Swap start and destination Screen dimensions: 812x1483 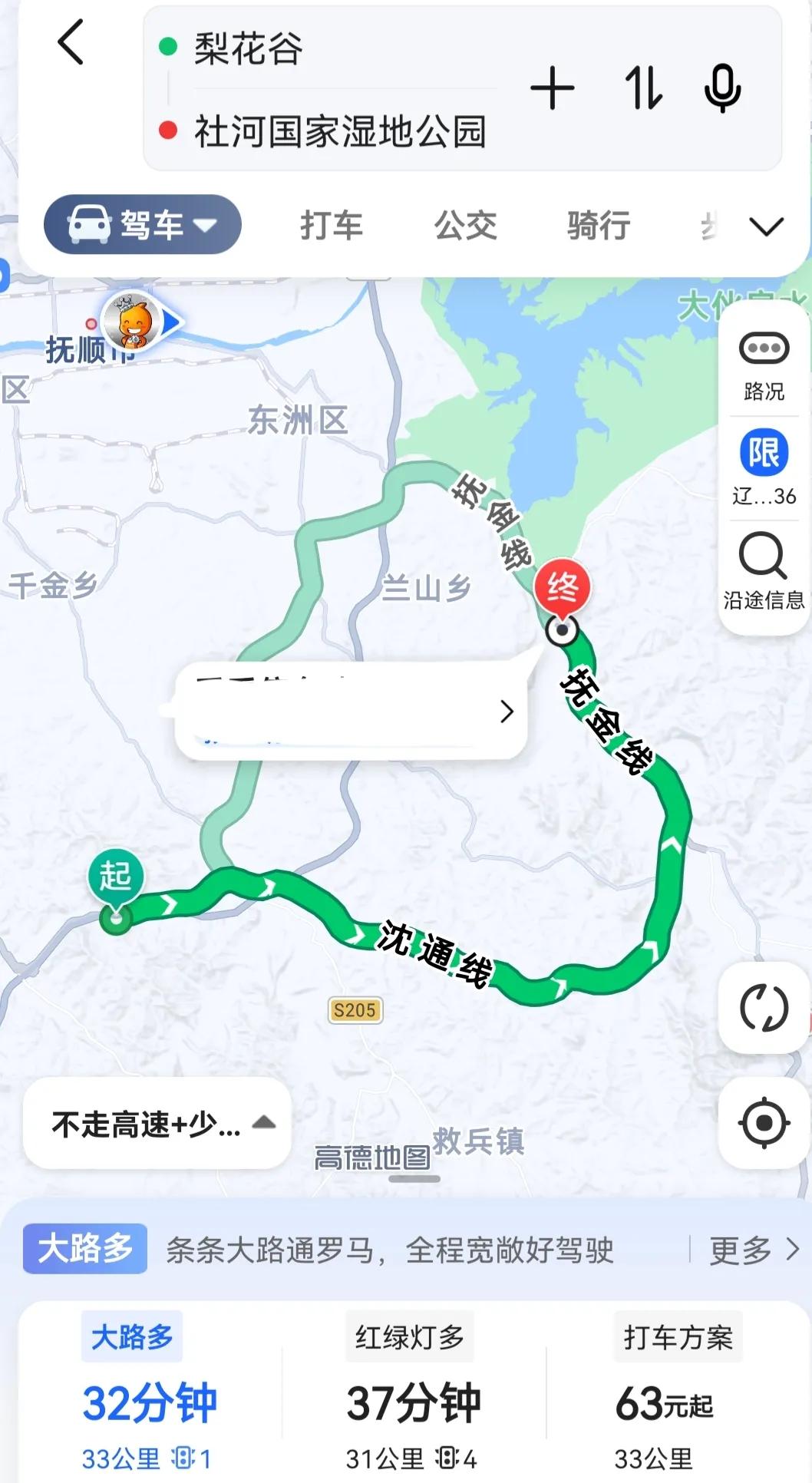tap(643, 88)
